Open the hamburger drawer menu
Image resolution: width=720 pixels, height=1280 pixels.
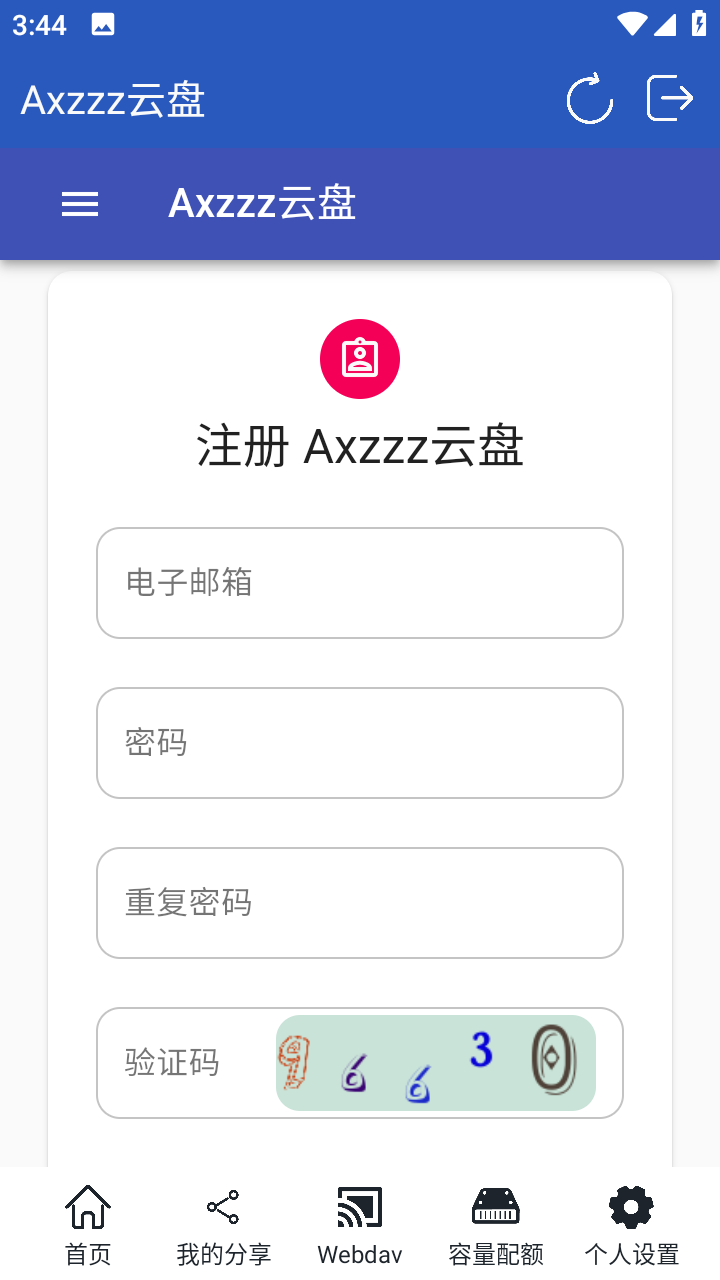click(80, 204)
